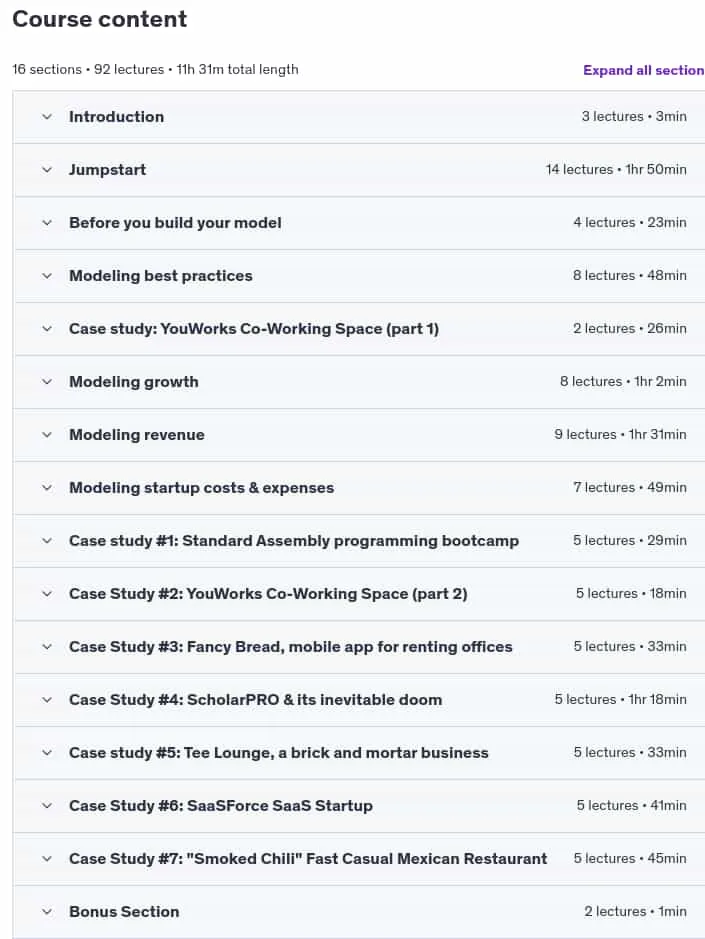Viewport: 705px width, 939px height.
Task: Expand the Modeling growth section
Action: point(359,382)
